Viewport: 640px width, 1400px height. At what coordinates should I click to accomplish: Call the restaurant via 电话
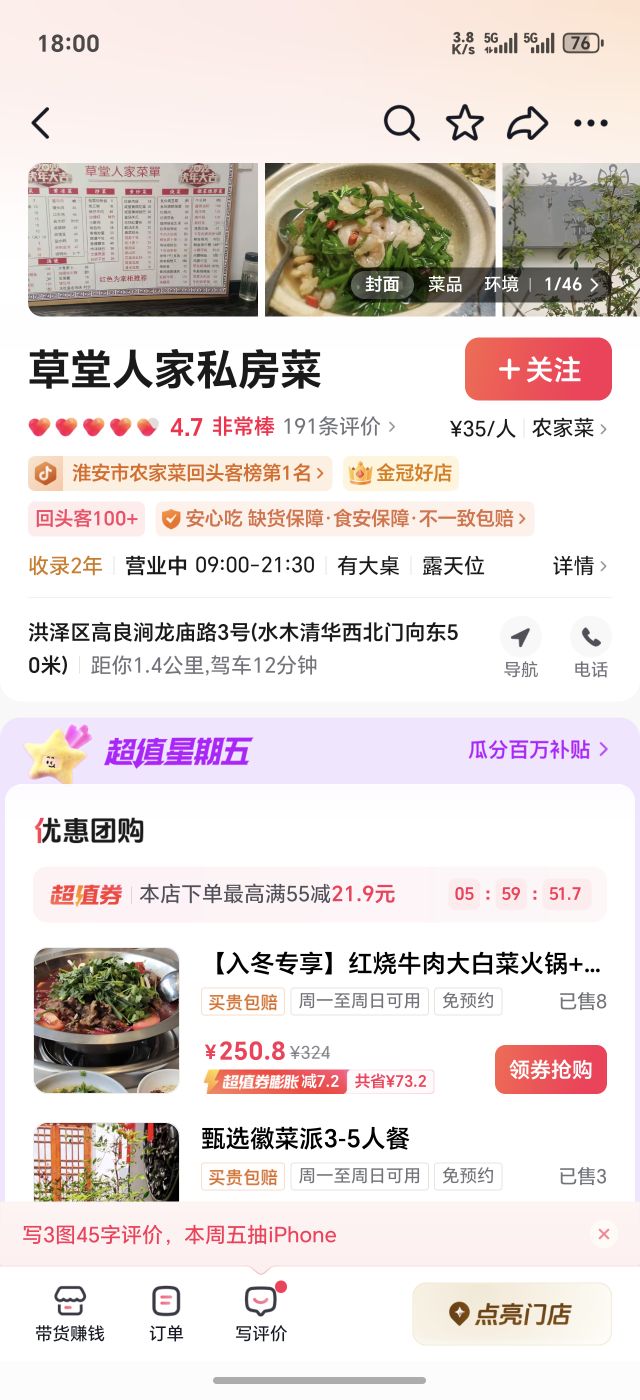(591, 648)
